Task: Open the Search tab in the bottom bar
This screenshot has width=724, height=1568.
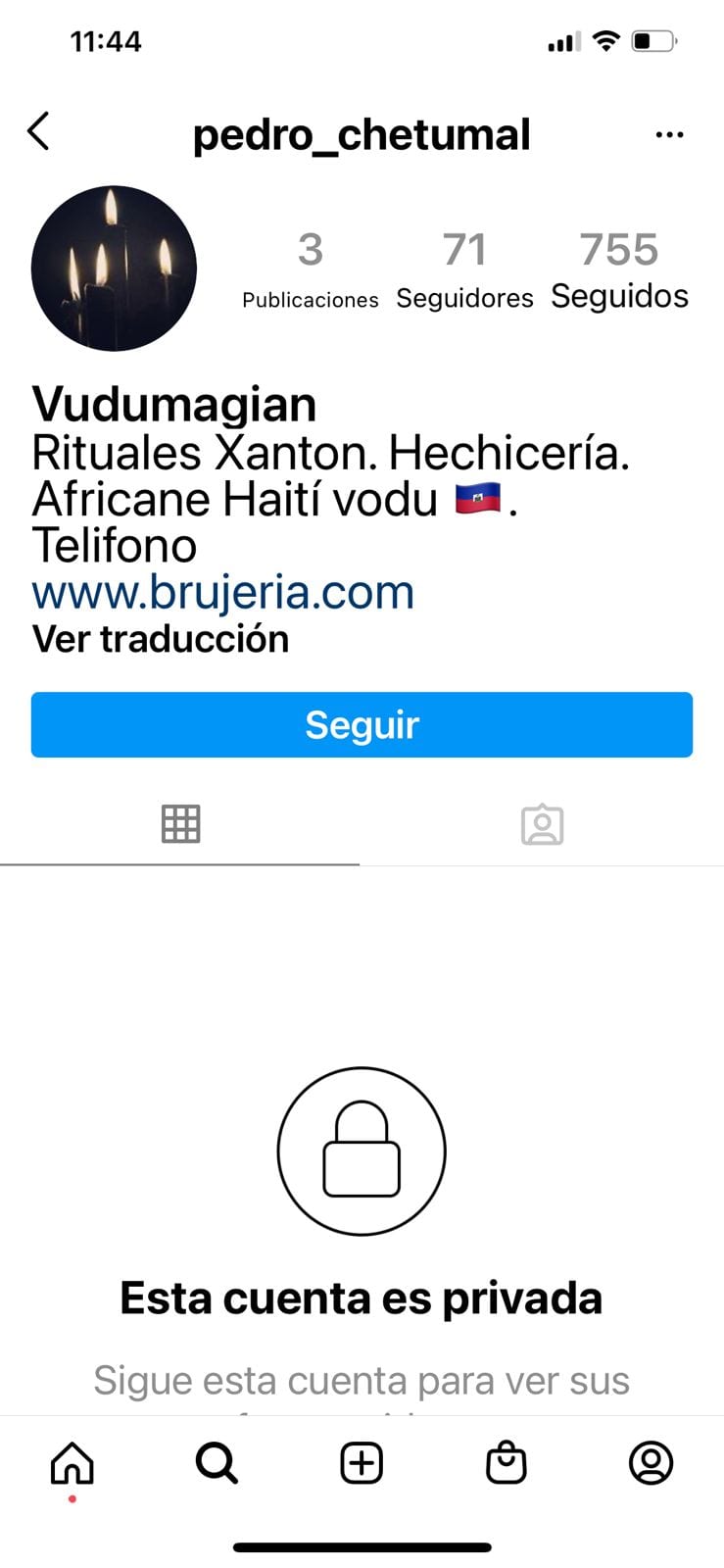Action: tap(217, 1463)
